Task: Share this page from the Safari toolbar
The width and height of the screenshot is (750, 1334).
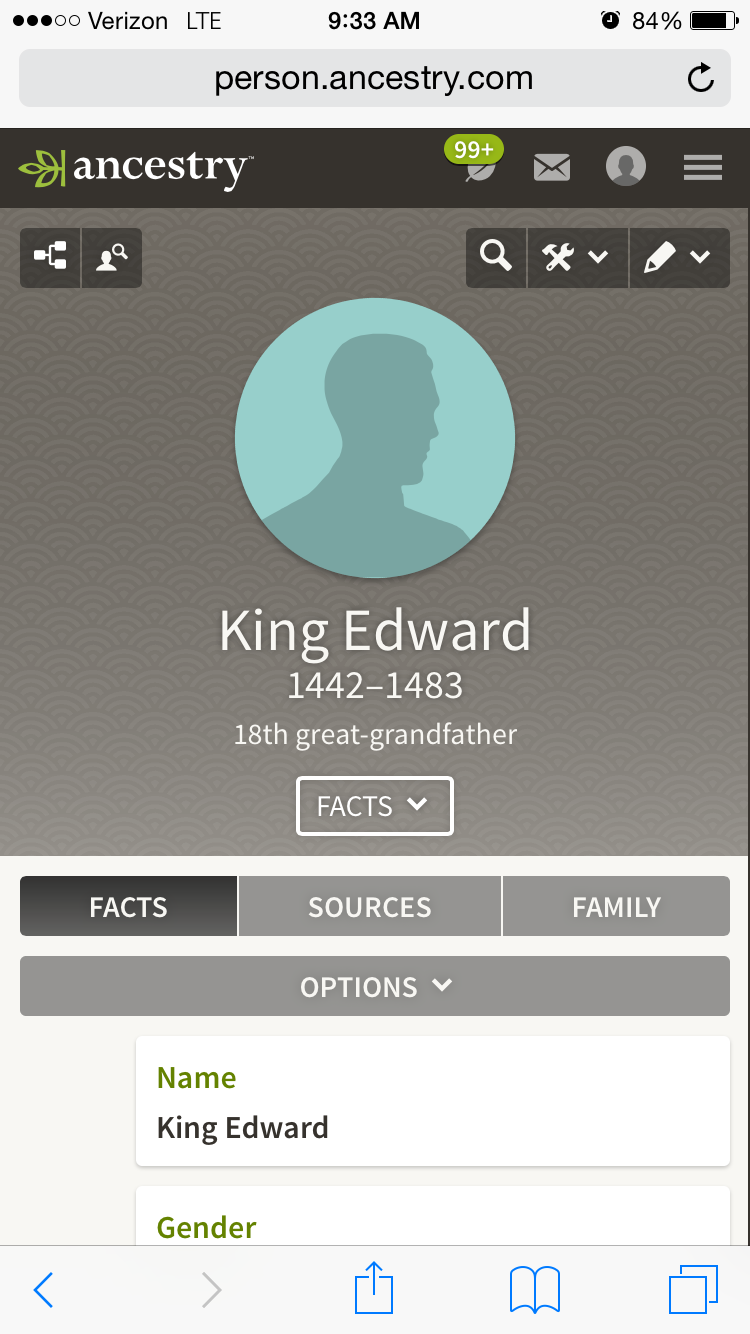Action: click(374, 1288)
